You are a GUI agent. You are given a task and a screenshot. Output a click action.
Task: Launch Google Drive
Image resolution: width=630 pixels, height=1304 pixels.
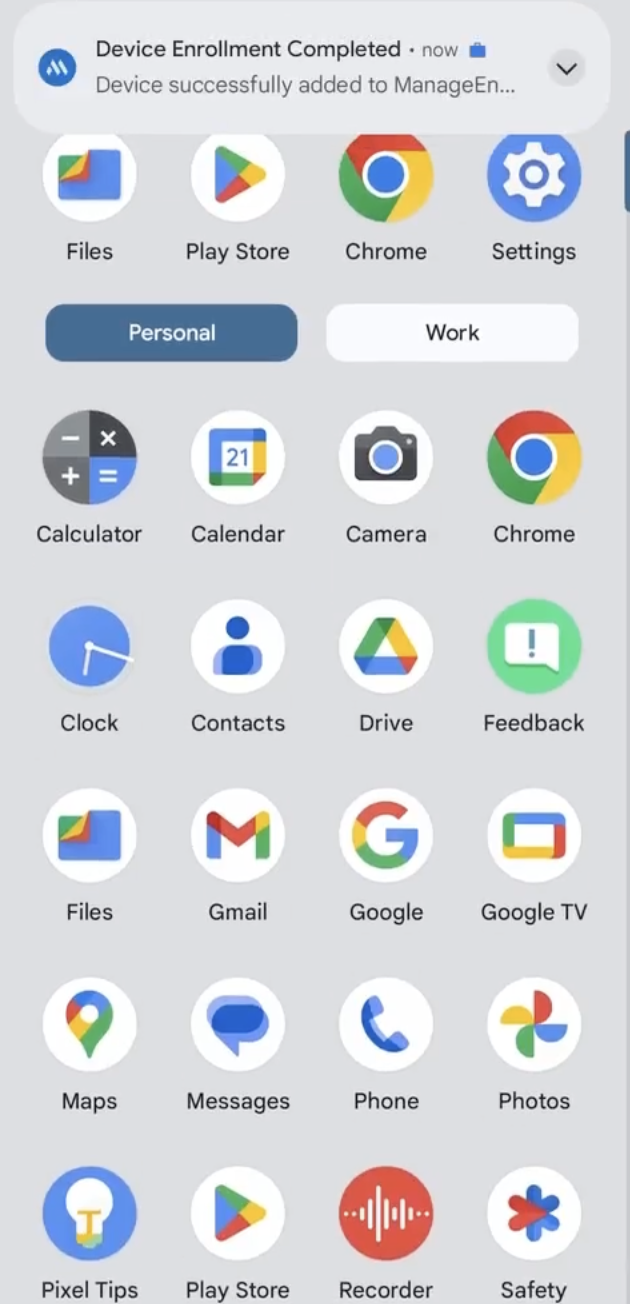(385, 647)
